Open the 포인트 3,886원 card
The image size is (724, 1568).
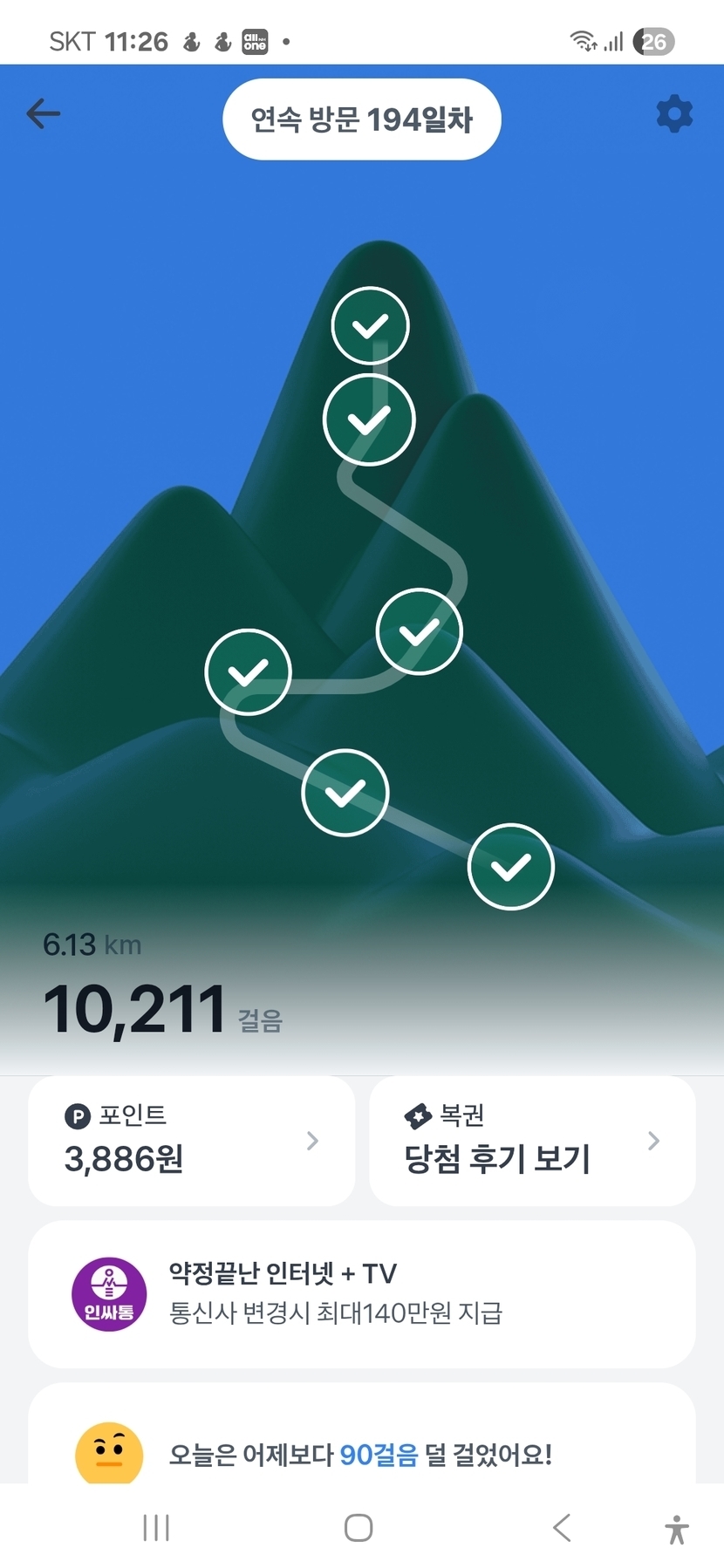click(x=192, y=1140)
